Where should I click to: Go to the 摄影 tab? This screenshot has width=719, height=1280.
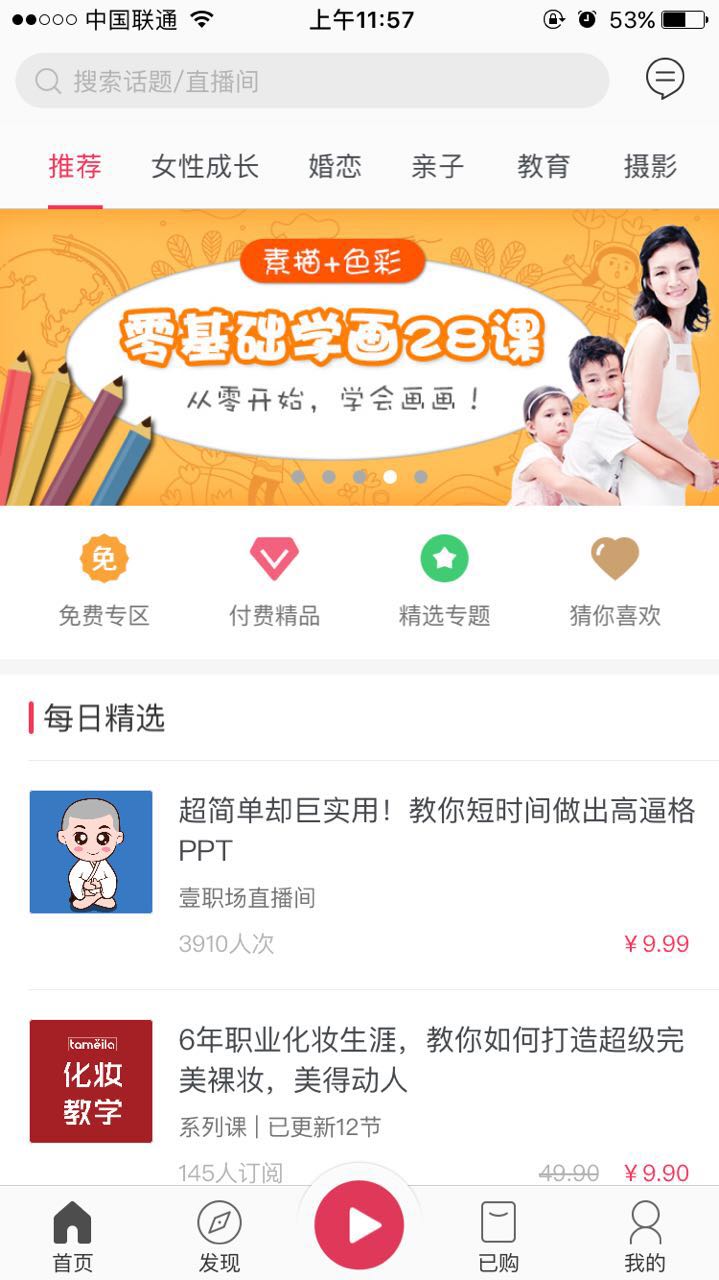(650, 166)
